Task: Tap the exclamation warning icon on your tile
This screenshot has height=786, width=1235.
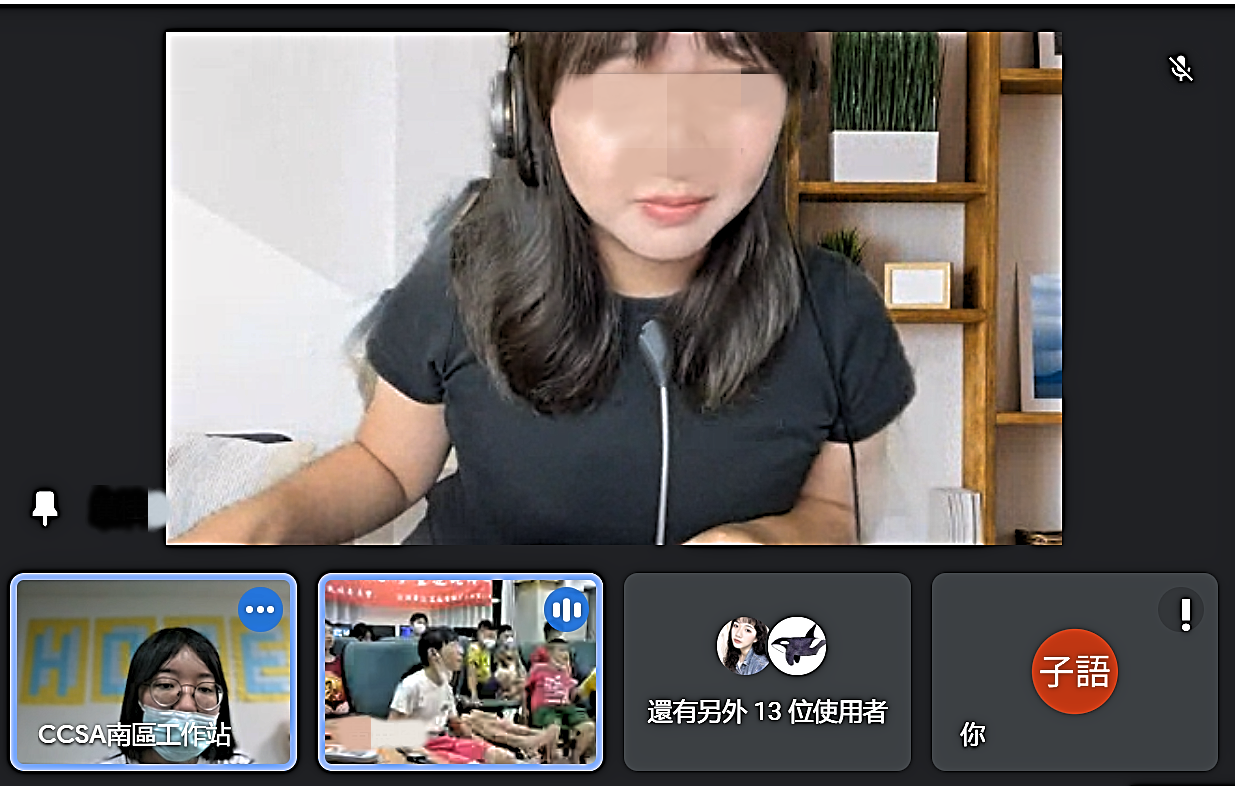Action: [x=1185, y=610]
